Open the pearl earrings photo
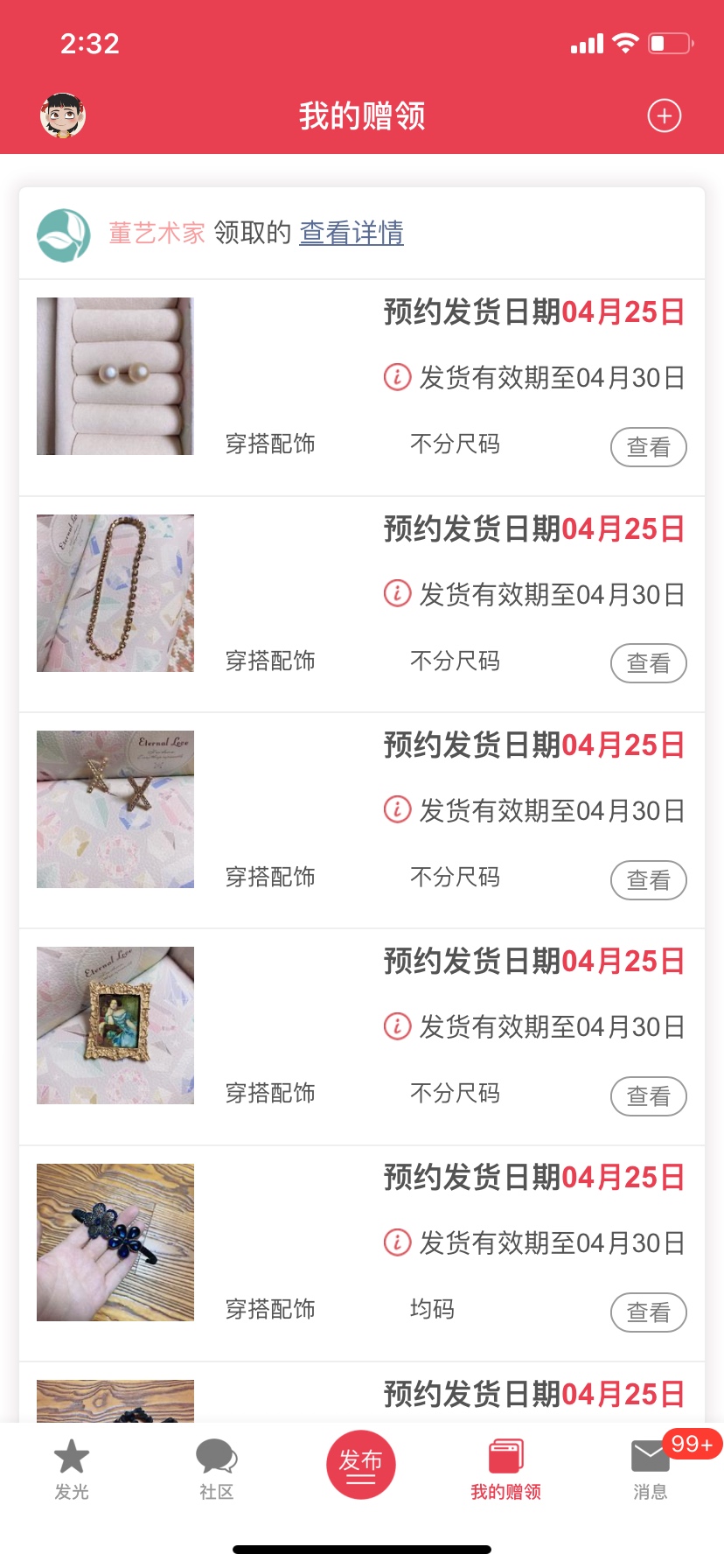Screen dimensions: 724x1568 tap(115, 376)
